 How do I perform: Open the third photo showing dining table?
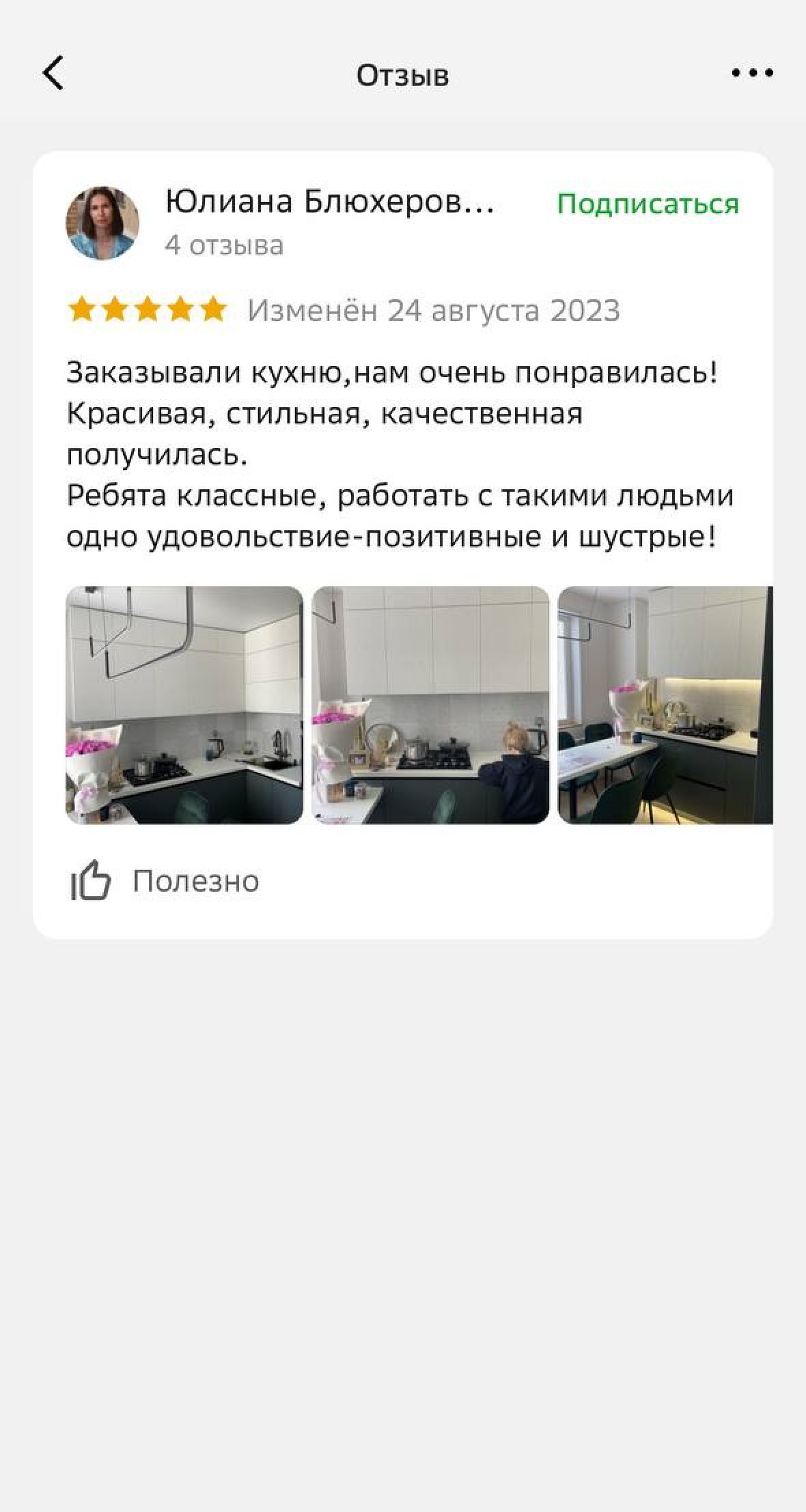(665, 705)
